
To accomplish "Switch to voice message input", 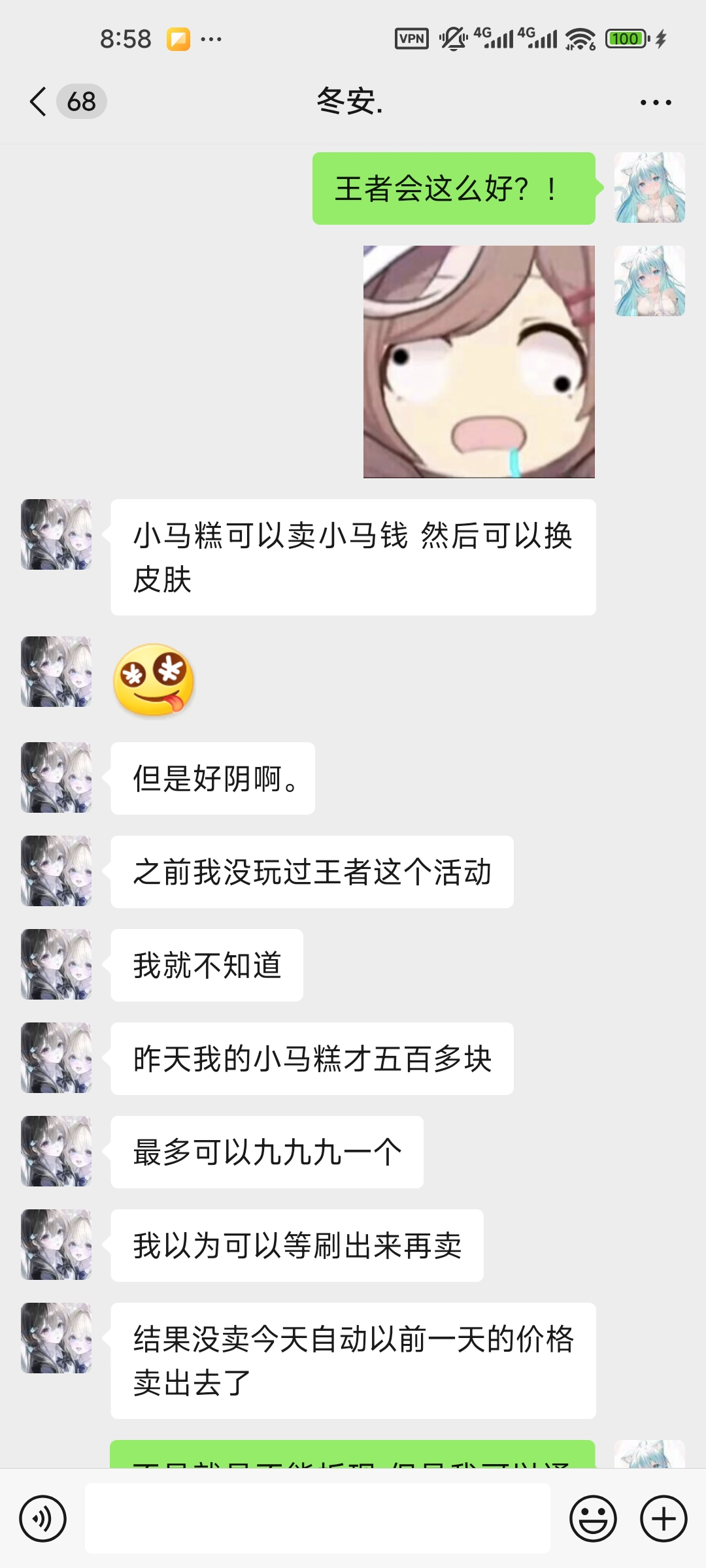I will [x=43, y=1518].
